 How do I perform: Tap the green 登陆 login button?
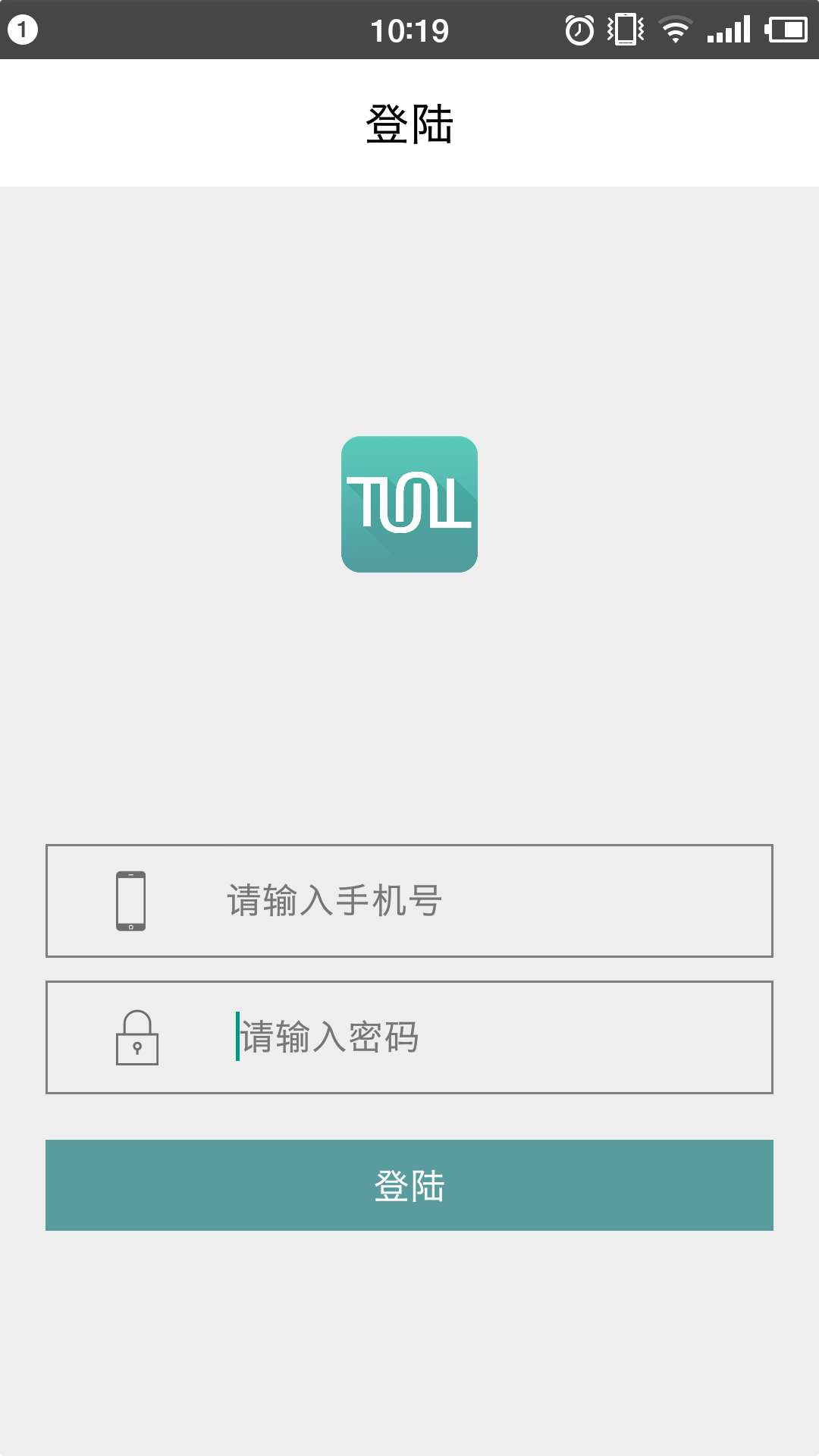[x=409, y=1185]
